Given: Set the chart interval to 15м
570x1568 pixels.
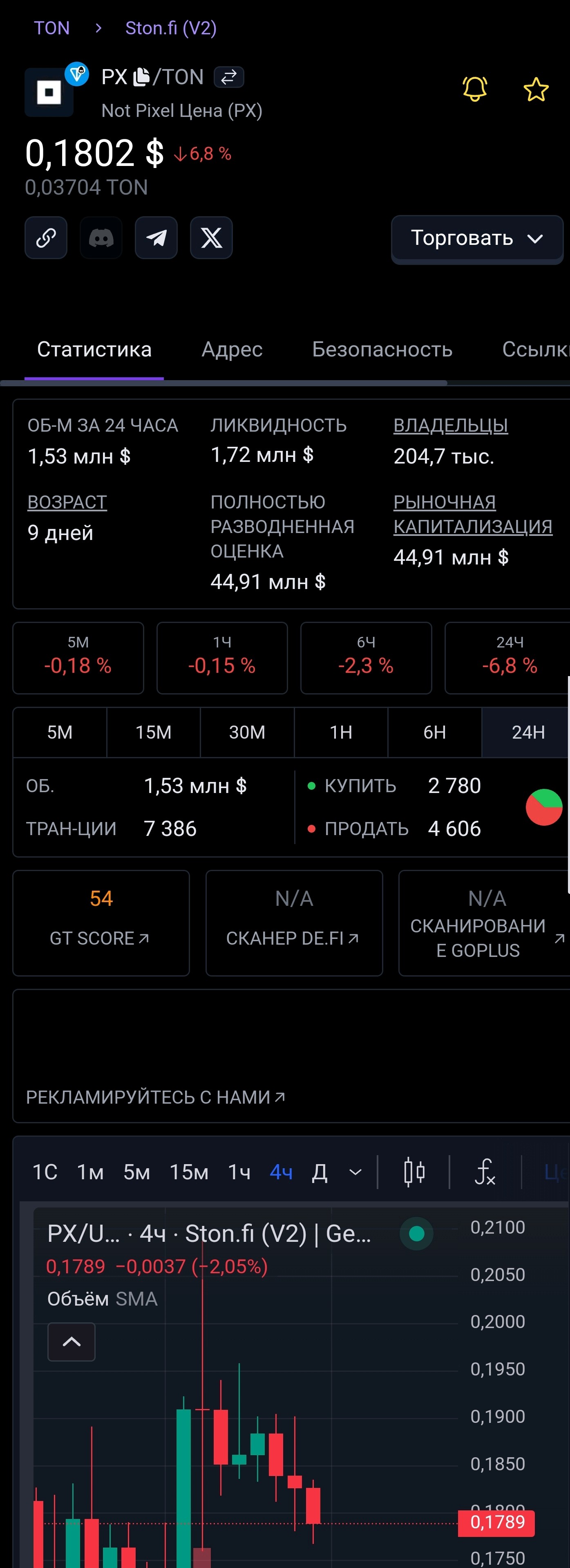Looking at the screenshot, I should (189, 1172).
